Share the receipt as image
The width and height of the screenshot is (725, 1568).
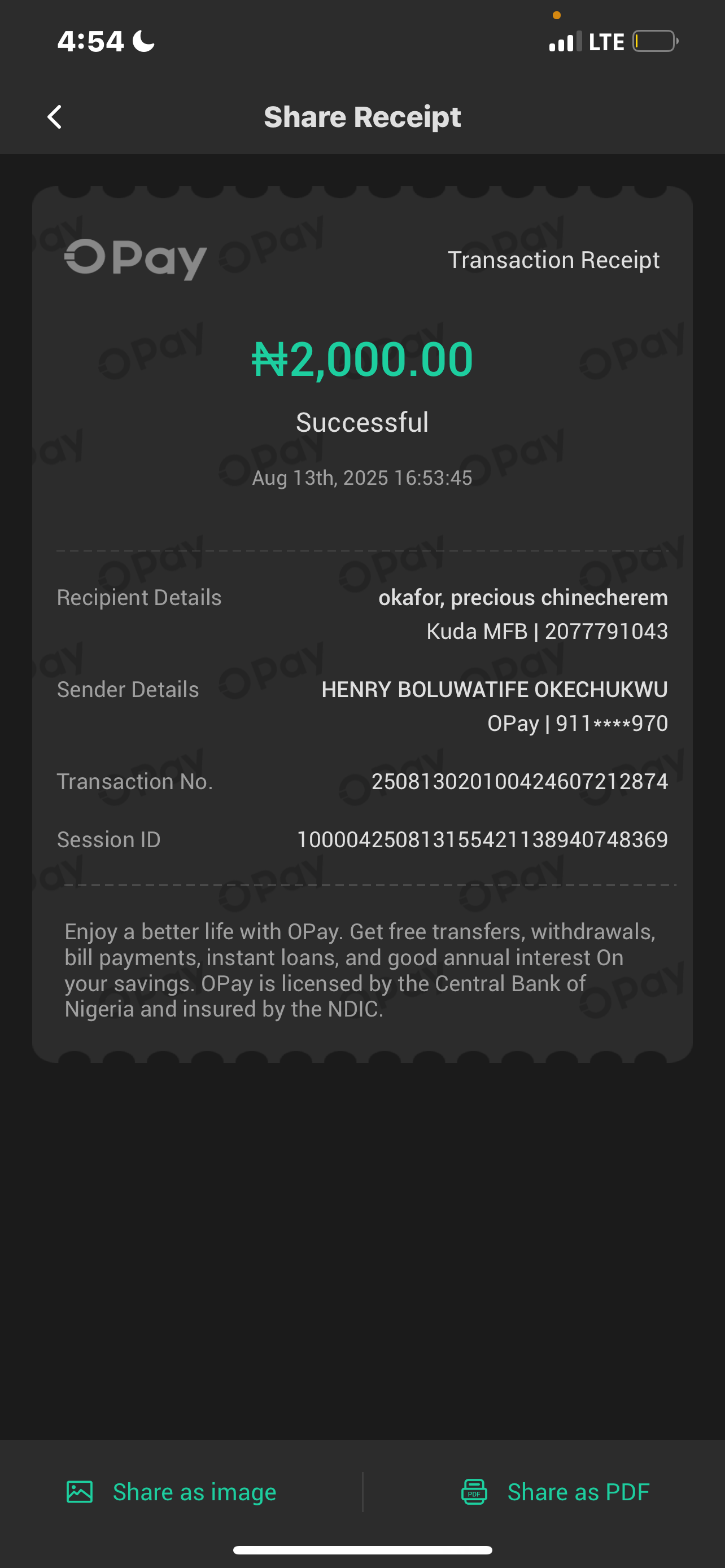click(x=172, y=1492)
